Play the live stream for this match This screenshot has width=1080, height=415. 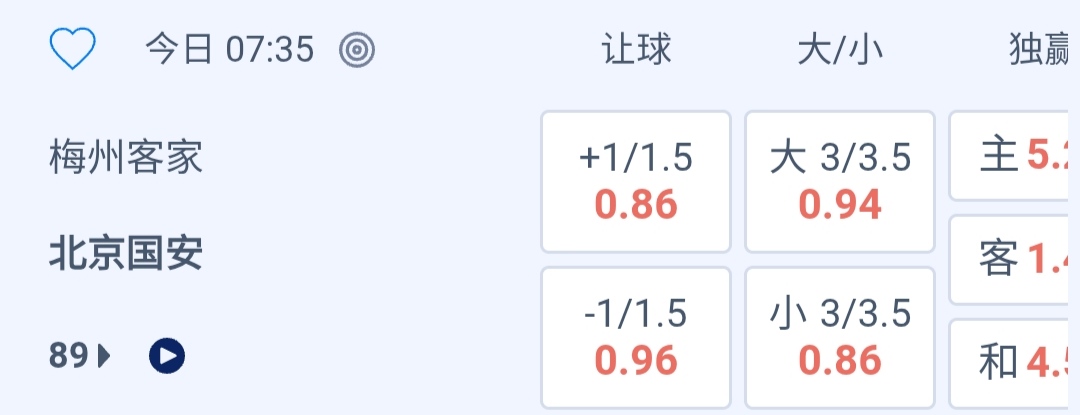tap(167, 355)
